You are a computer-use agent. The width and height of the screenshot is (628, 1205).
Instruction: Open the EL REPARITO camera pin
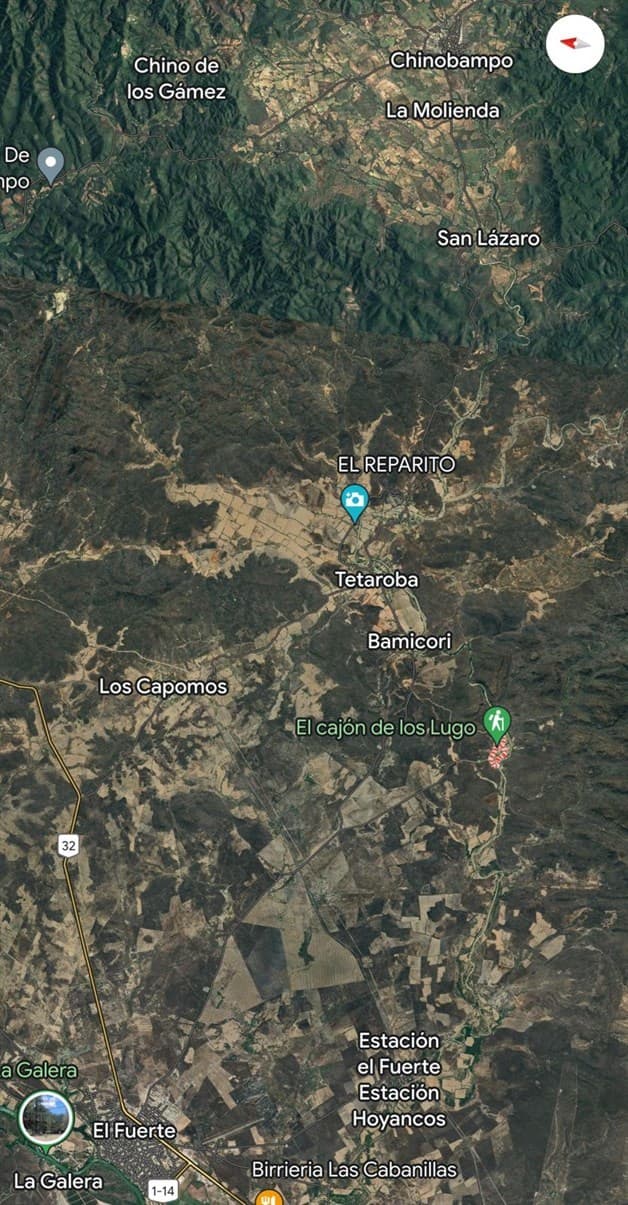click(x=354, y=501)
